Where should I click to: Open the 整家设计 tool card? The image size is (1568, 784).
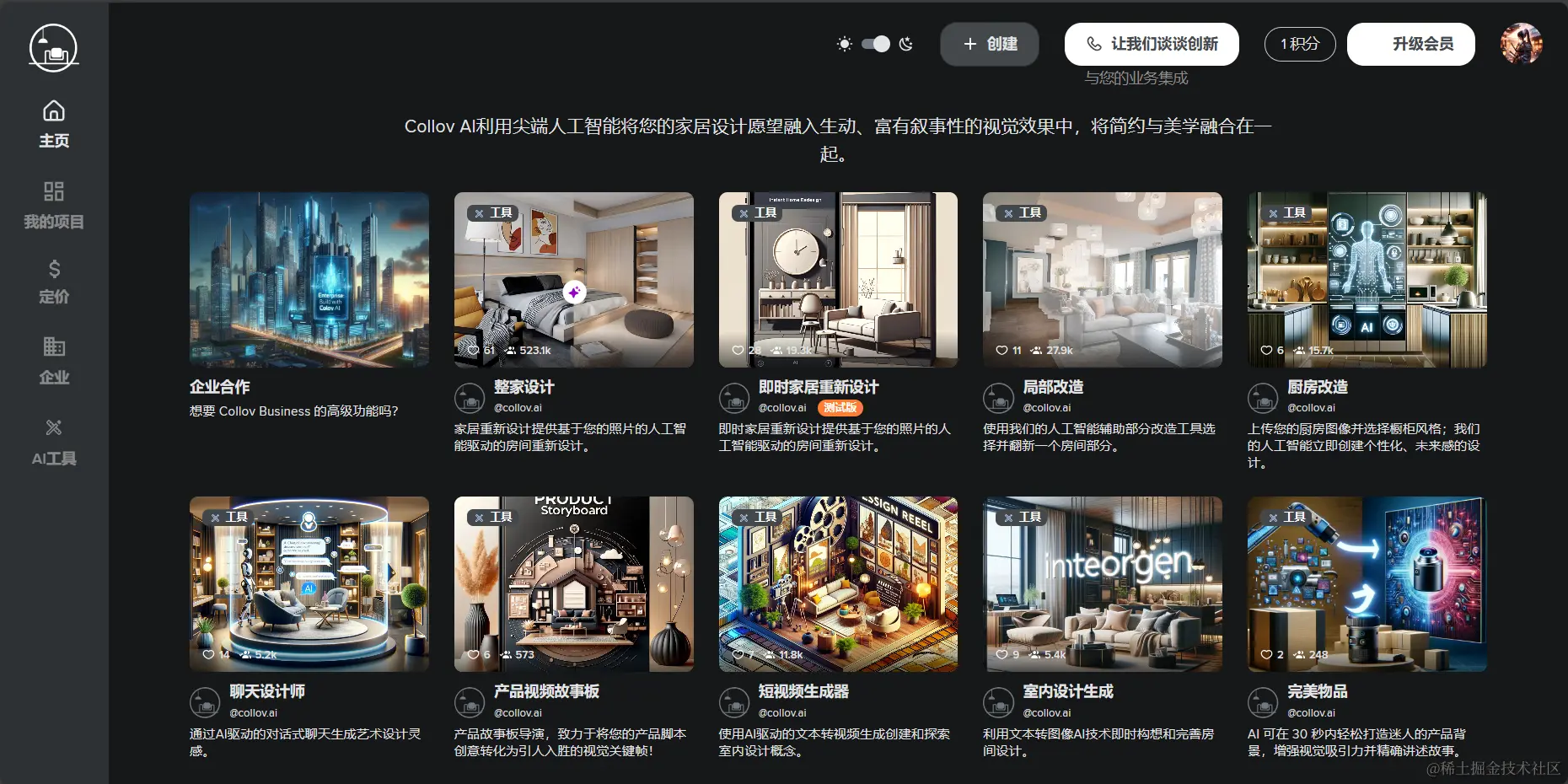[573, 280]
